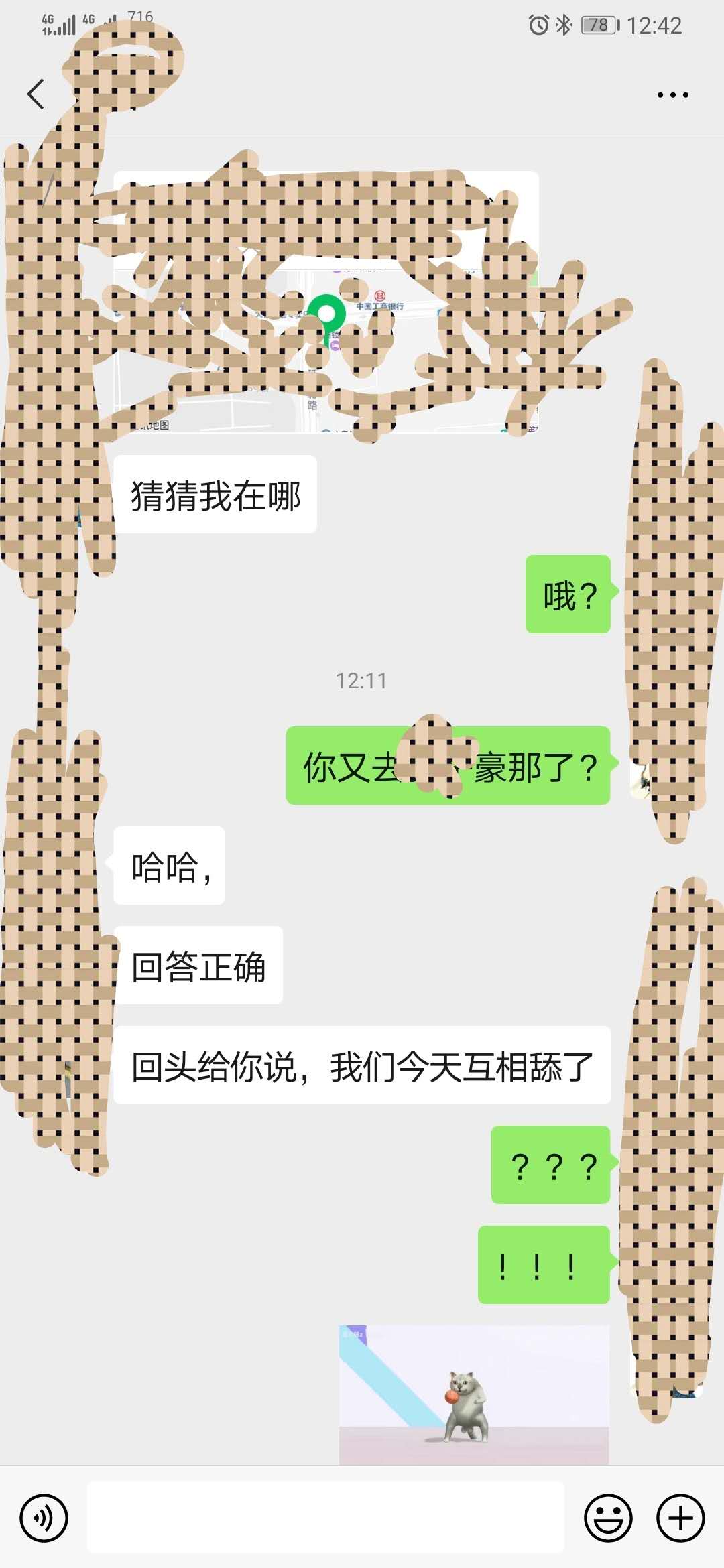Focus the message text field

pos(326,1518)
